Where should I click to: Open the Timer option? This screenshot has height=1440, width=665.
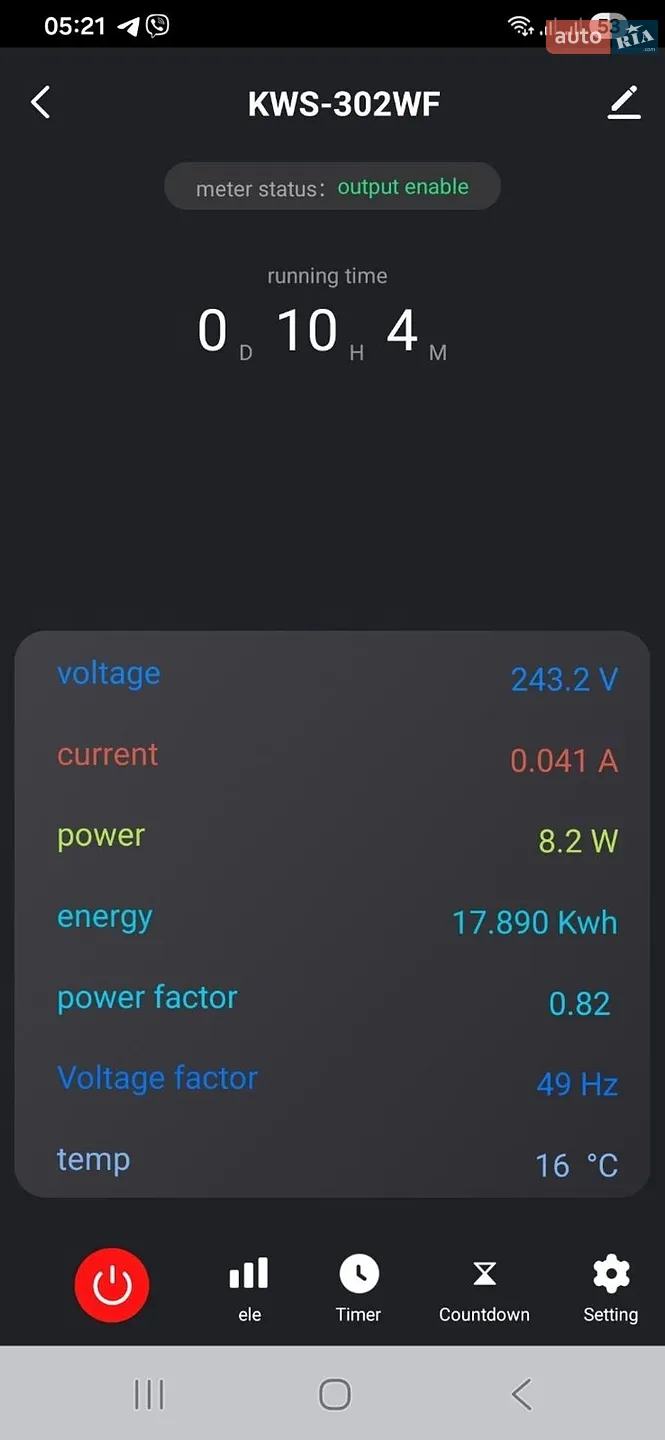(x=358, y=1288)
